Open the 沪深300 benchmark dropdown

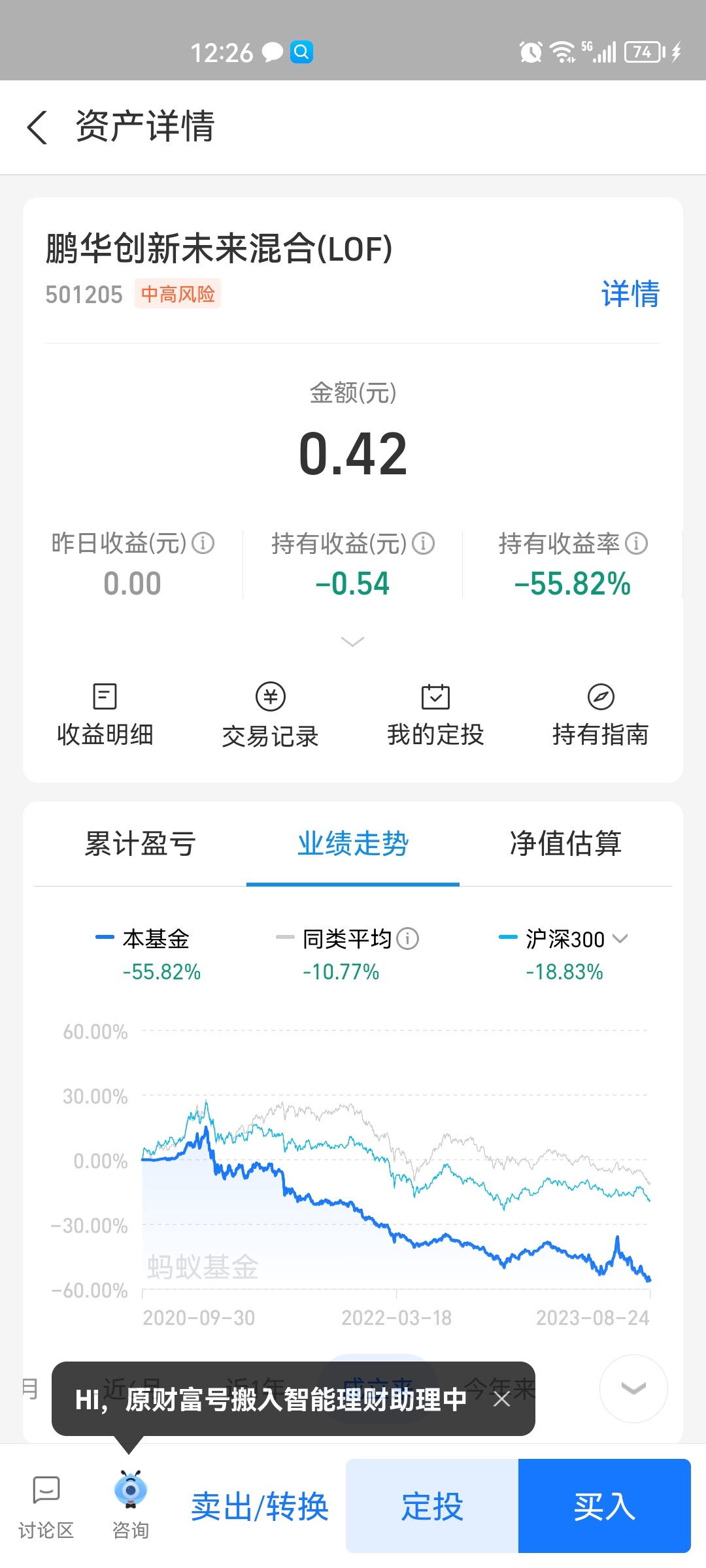pos(620,939)
